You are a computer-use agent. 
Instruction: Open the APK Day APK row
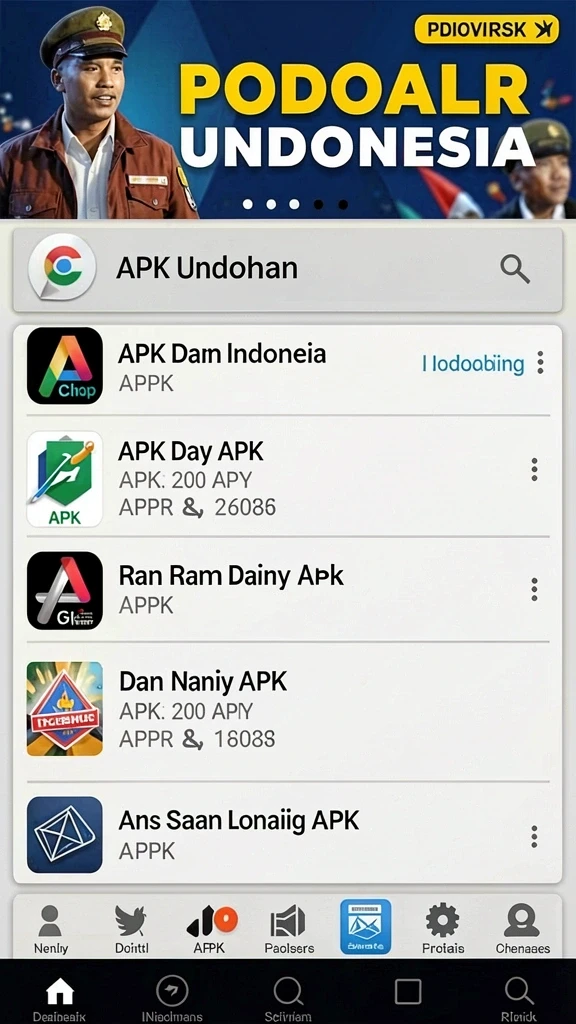287,478
